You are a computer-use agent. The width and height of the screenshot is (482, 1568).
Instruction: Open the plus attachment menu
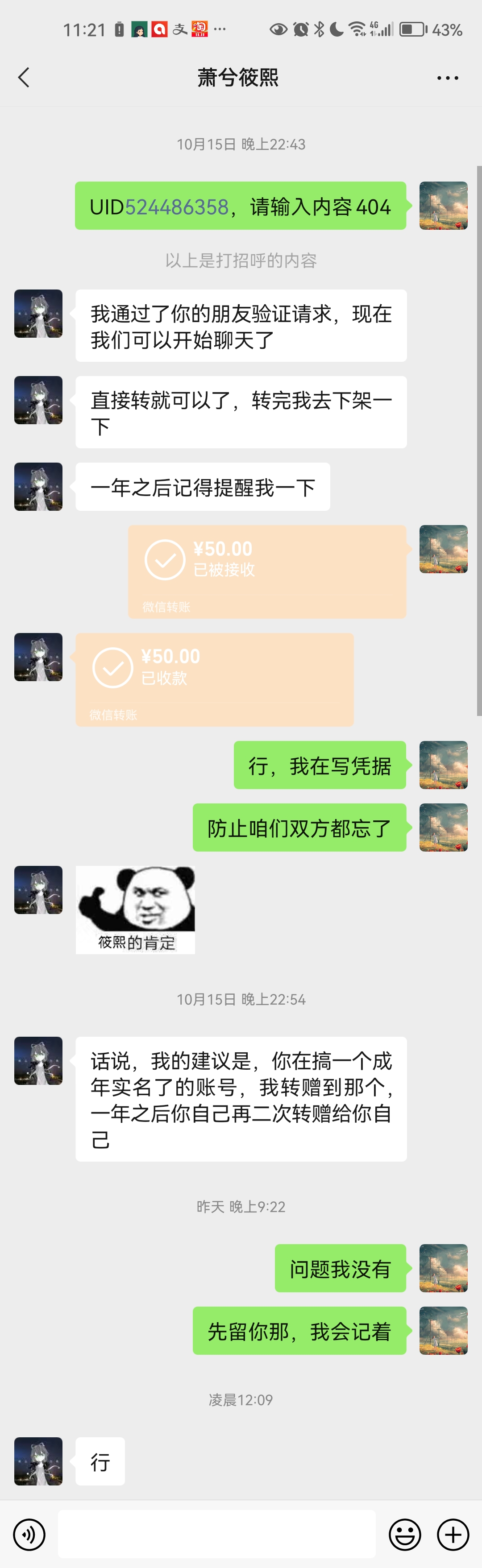coord(453,1535)
